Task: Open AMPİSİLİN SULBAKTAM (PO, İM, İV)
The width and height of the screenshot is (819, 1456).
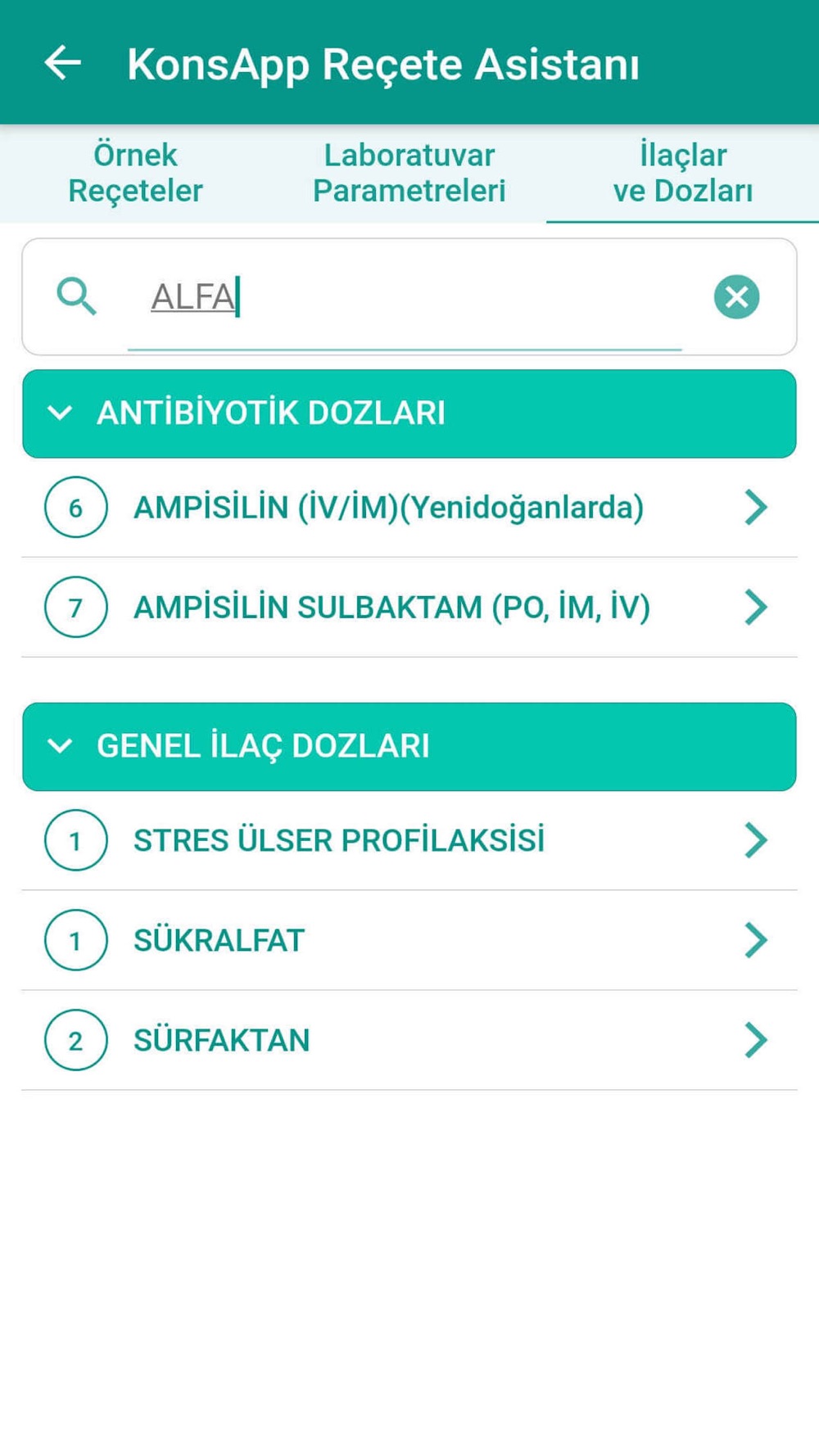Action: point(409,608)
